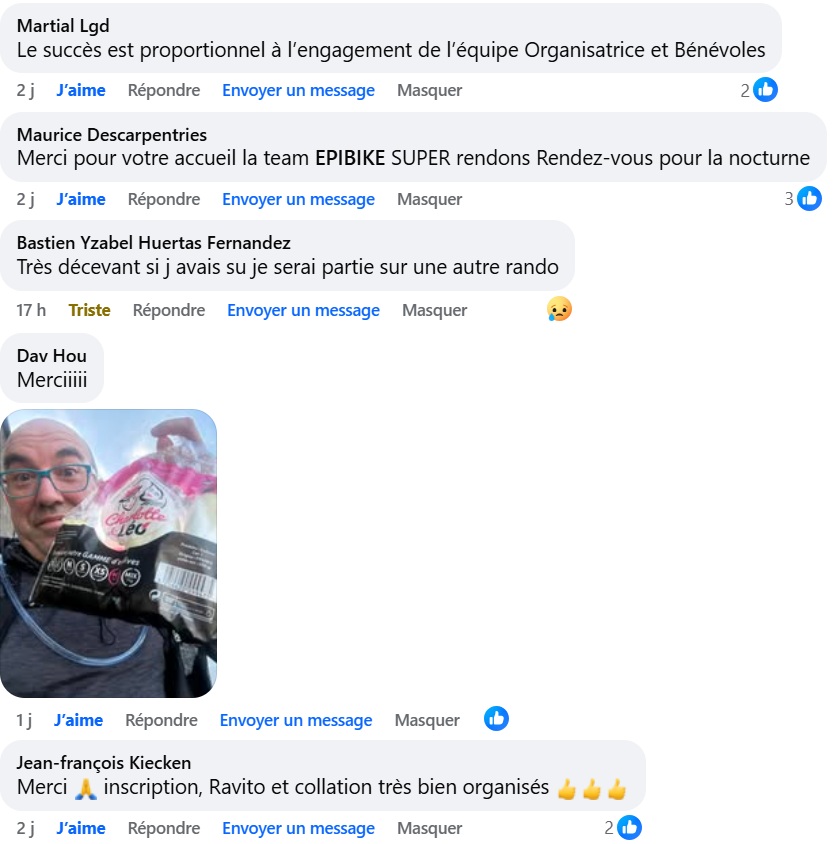The height and width of the screenshot is (844, 836).
Task: Reply to Martial Lgd's comment
Action: 164,90
